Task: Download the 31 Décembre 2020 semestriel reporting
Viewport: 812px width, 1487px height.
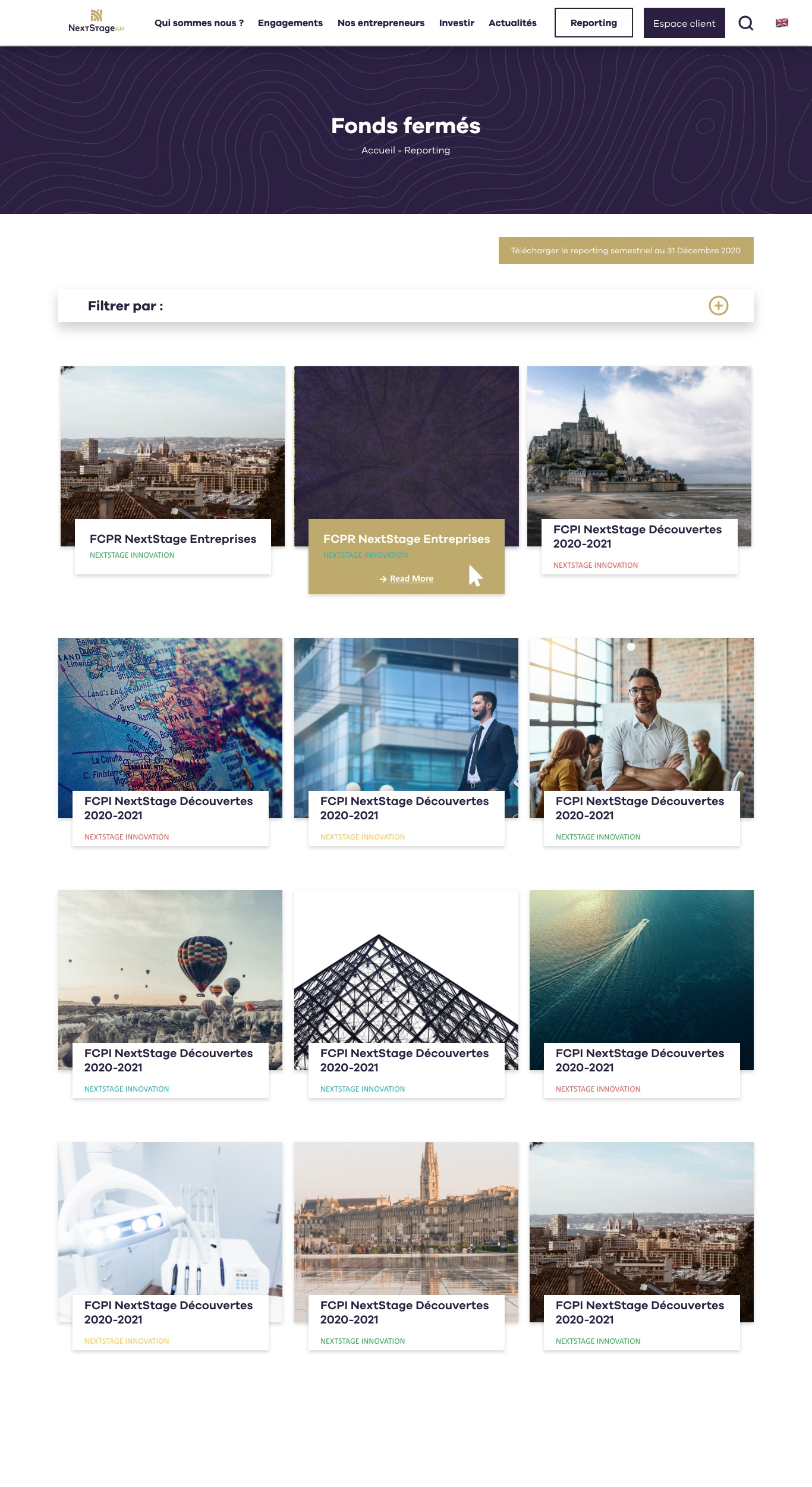Action: tap(625, 250)
